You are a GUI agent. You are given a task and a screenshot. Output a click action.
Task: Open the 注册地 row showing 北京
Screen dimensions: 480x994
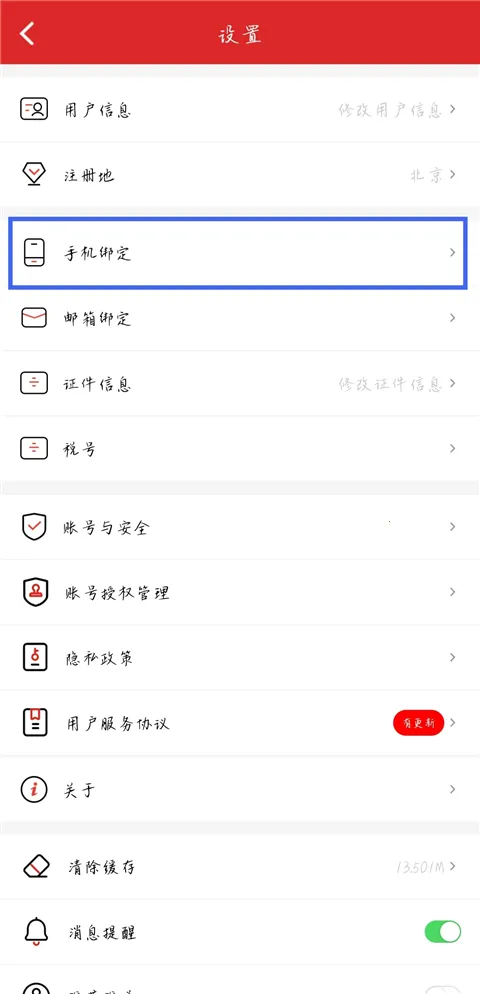pyautogui.click(x=240, y=174)
